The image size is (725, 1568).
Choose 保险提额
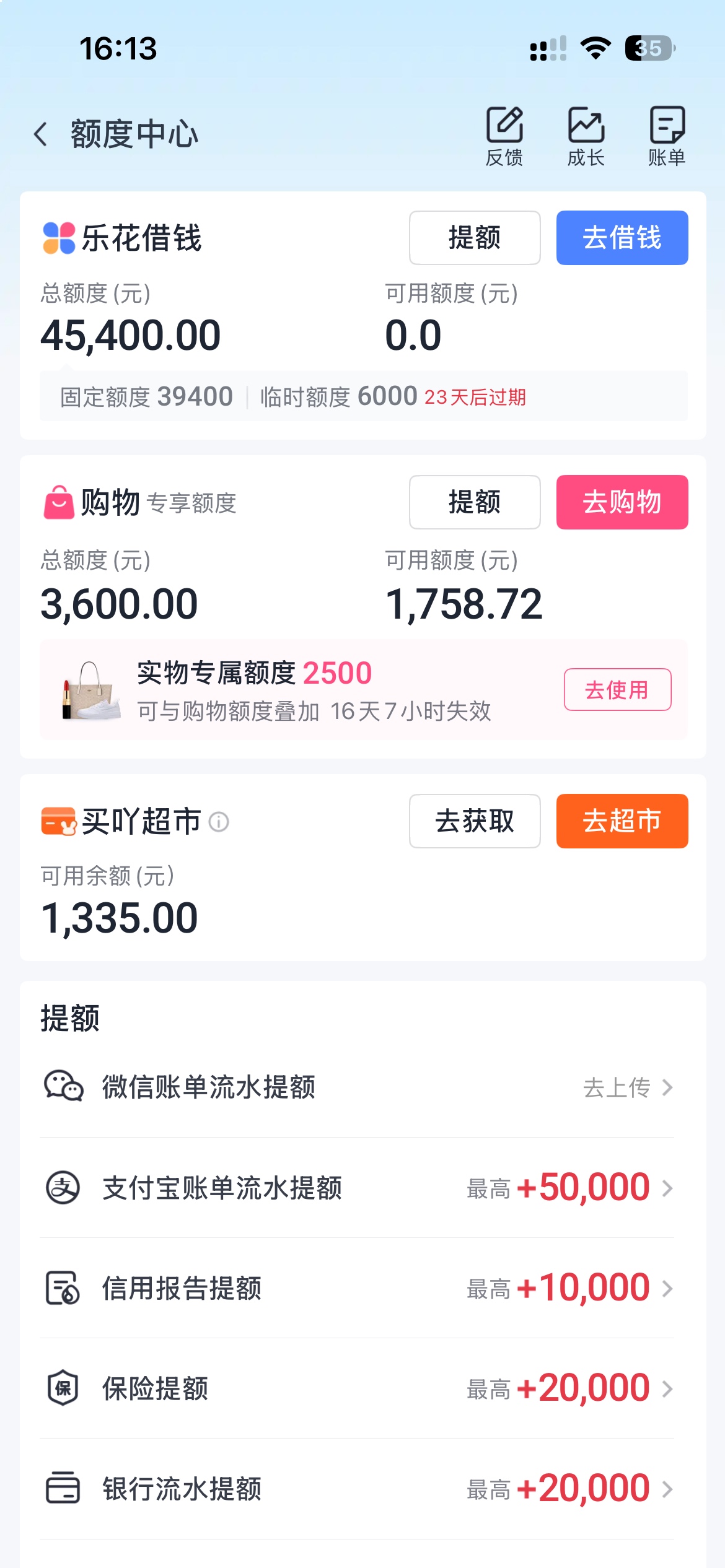(357, 1388)
